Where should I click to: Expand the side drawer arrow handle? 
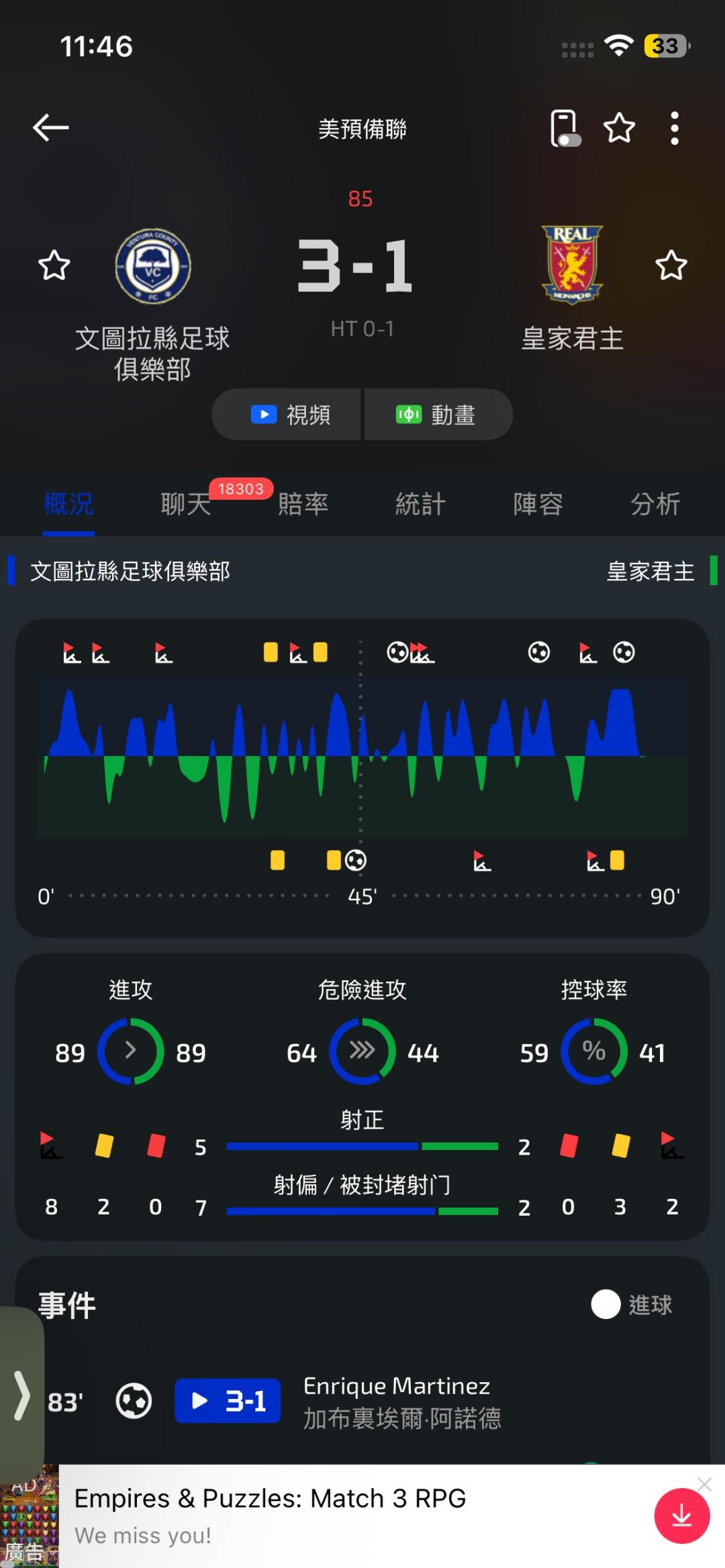click(x=21, y=1396)
